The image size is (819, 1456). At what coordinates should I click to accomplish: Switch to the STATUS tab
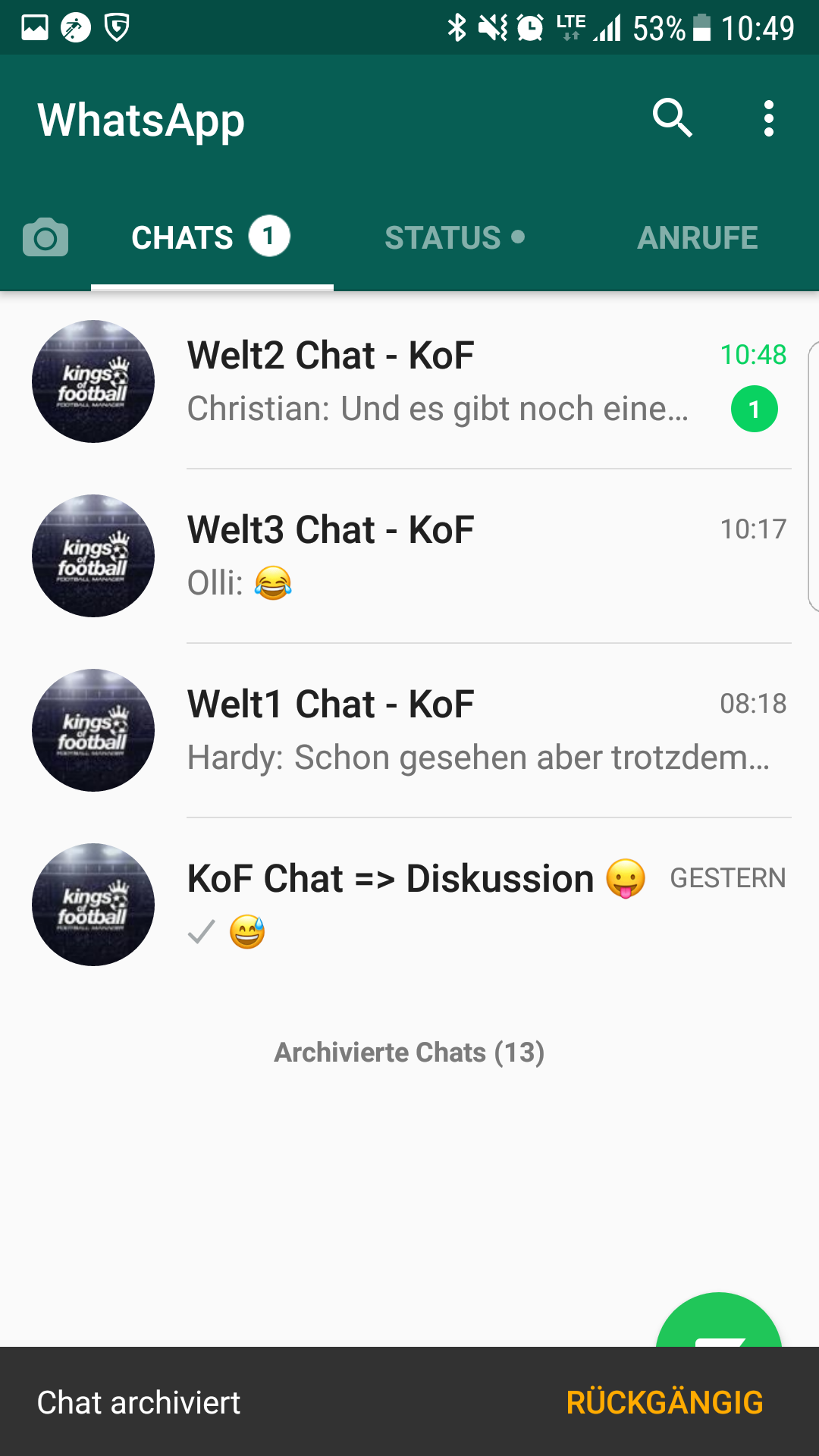tap(455, 237)
